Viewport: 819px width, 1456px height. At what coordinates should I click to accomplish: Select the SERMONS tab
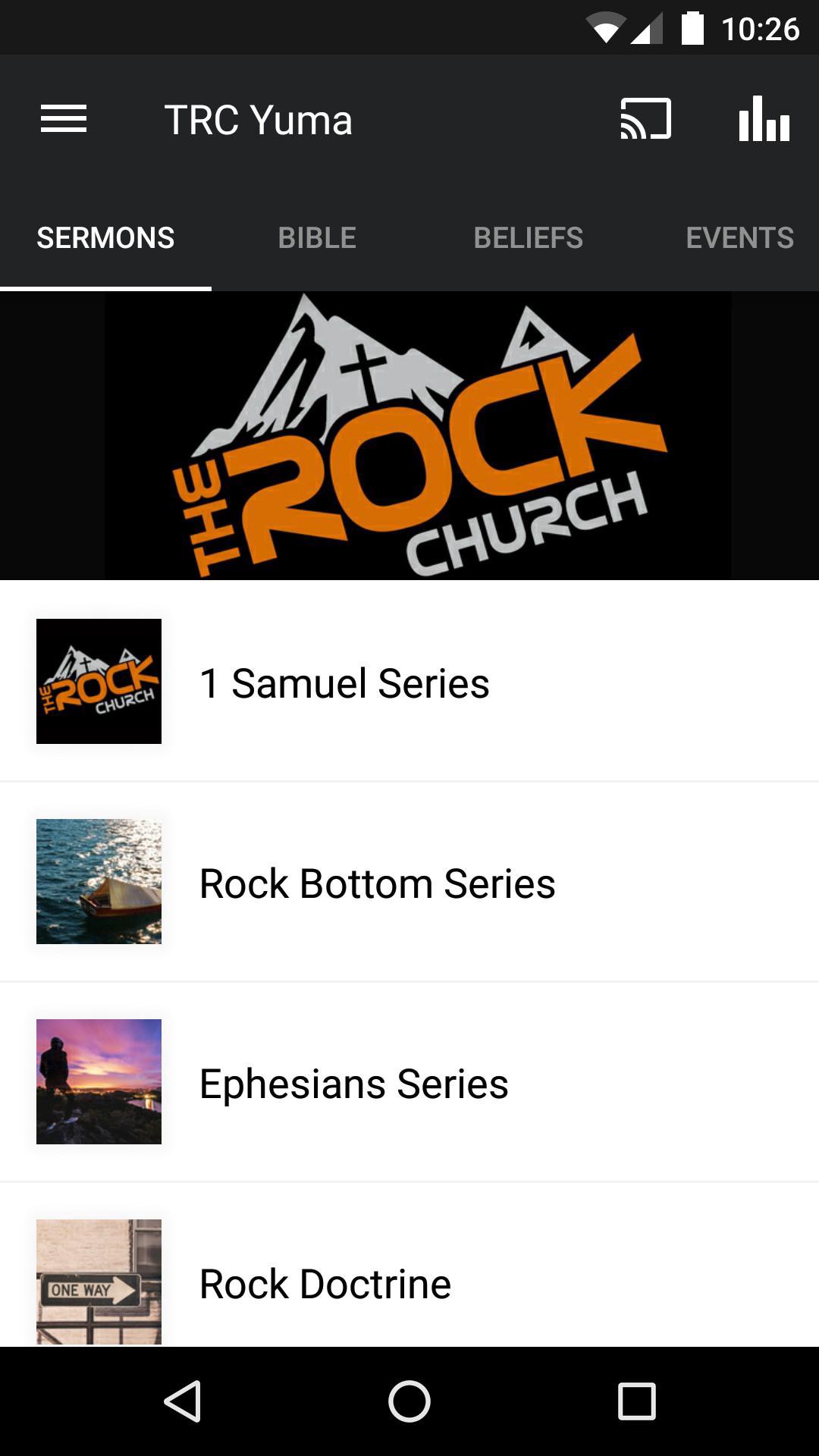pyautogui.click(x=105, y=237)
